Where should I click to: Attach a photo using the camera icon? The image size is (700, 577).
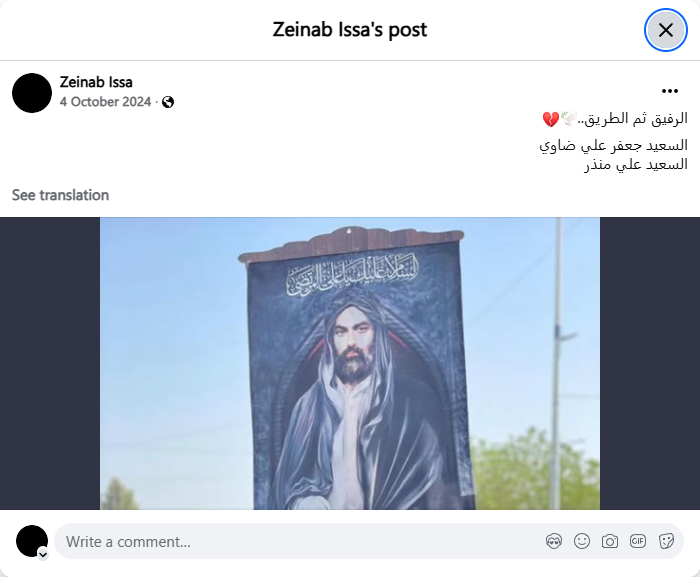click(x=610, y=542)
